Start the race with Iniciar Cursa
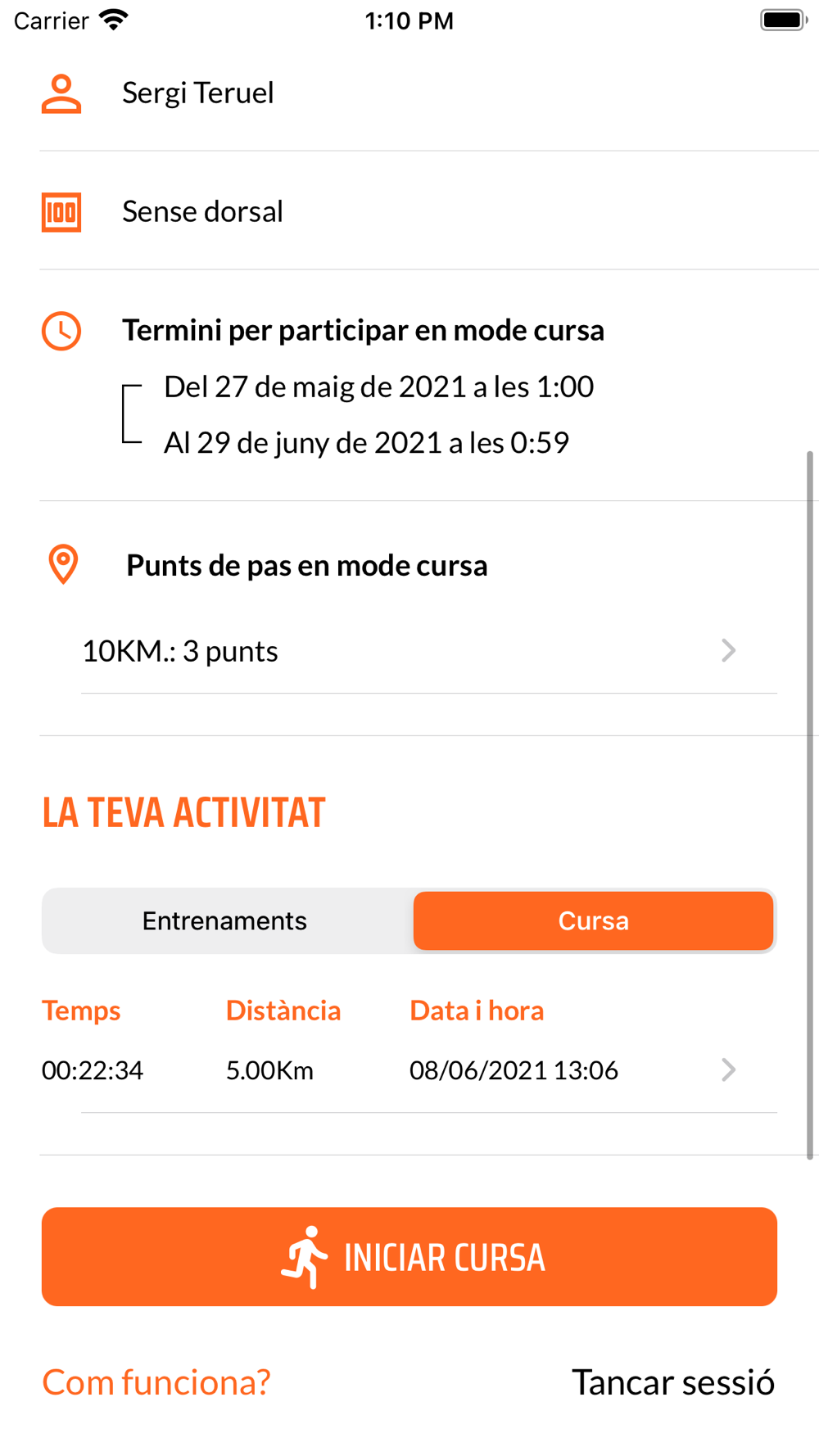 click(409, 1257)
